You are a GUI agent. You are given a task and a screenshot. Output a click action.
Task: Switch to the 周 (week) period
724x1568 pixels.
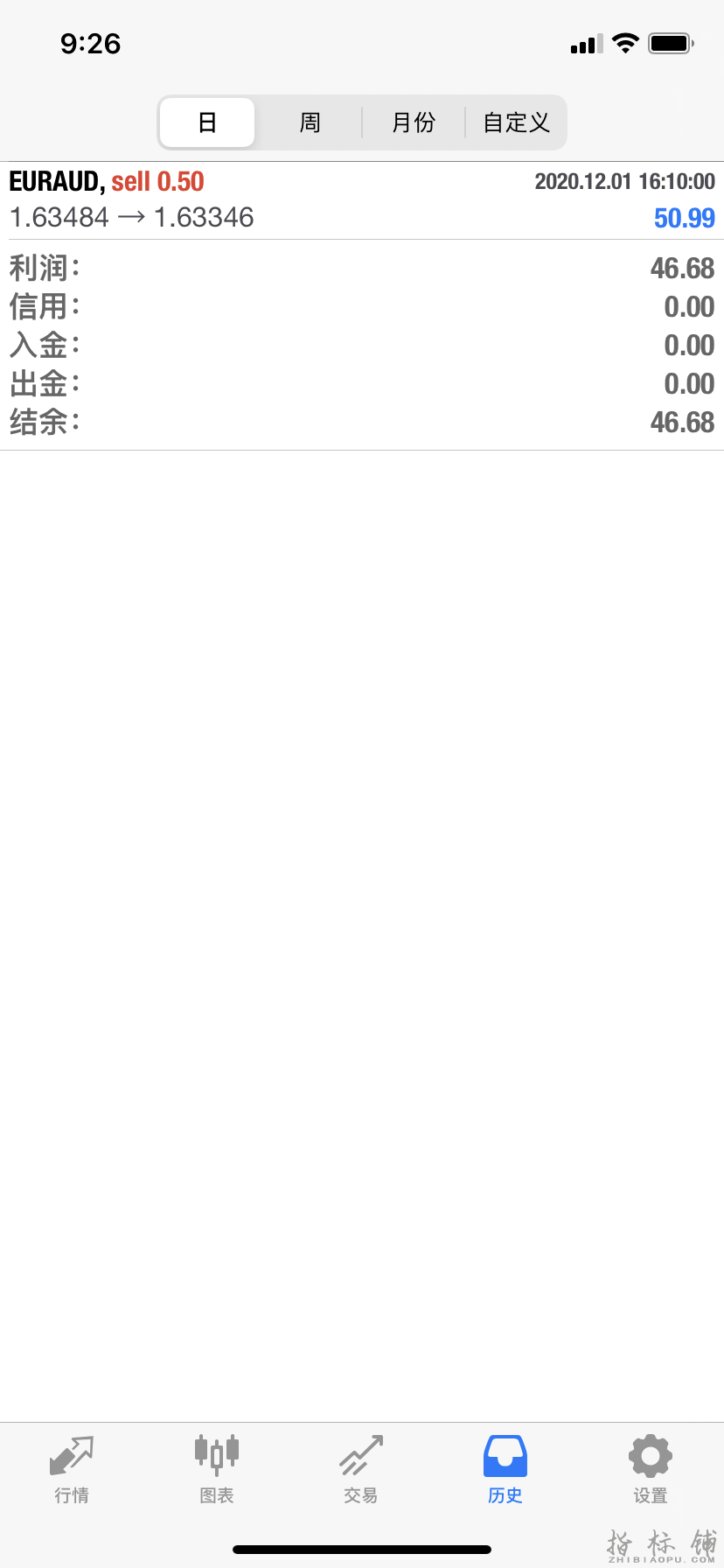click(x=310, y=122)
